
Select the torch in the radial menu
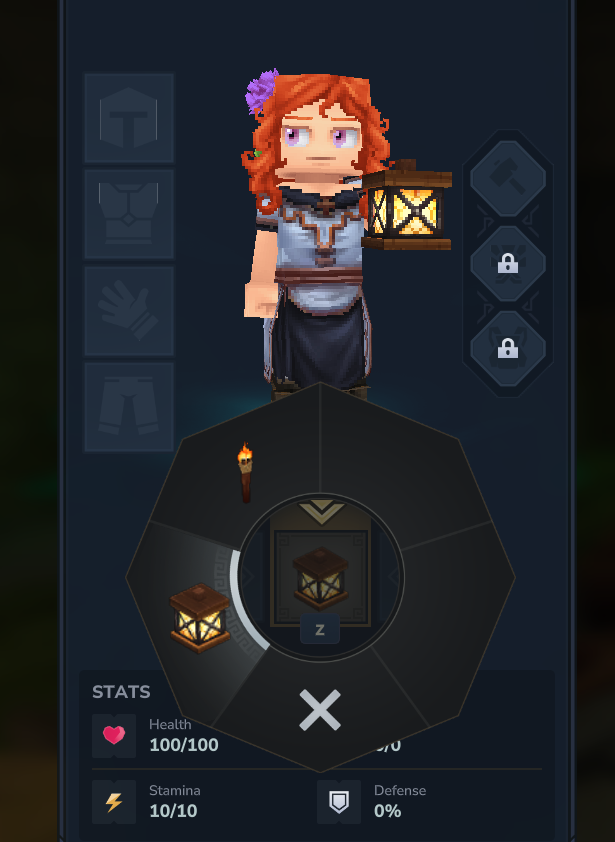point(245,473)
